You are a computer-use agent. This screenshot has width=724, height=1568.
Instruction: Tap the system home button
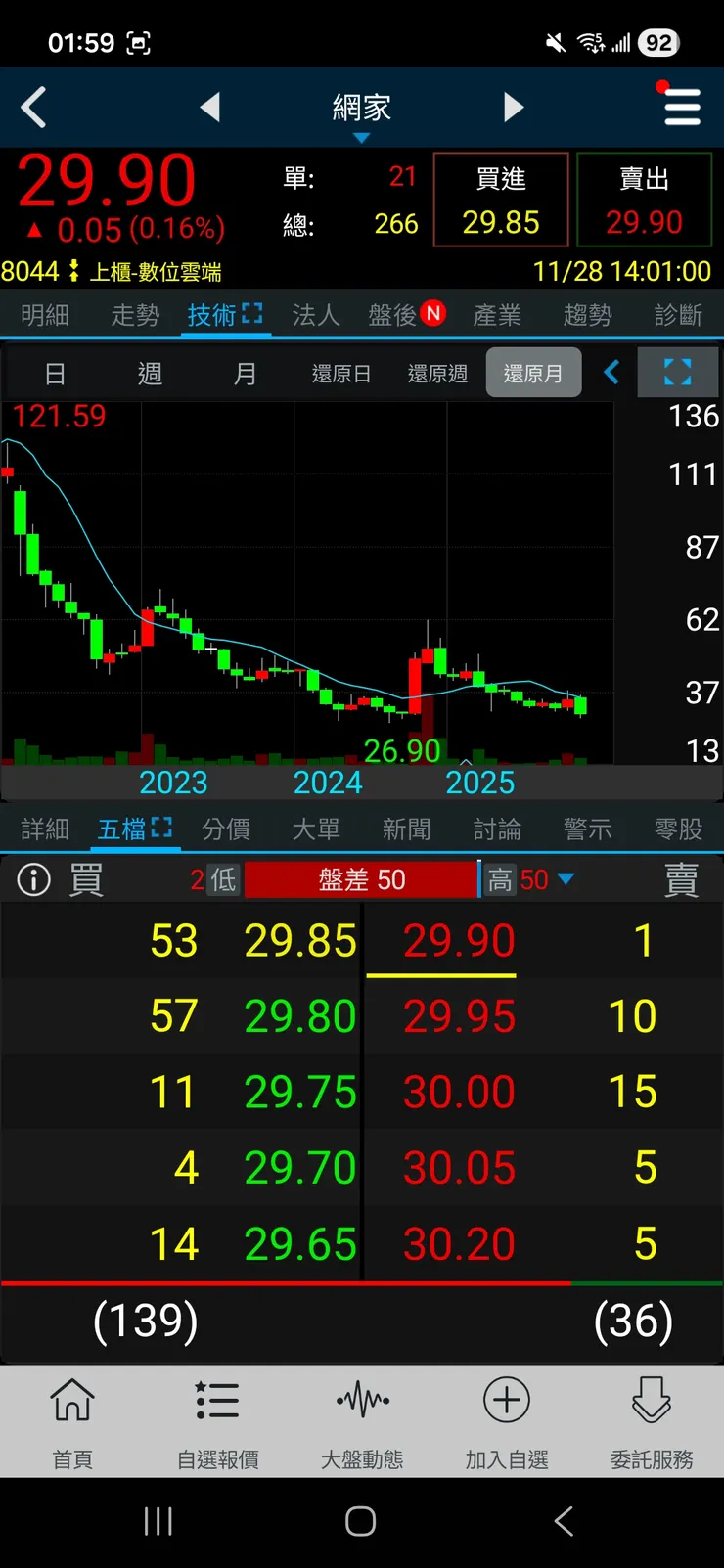(361, 1521)
